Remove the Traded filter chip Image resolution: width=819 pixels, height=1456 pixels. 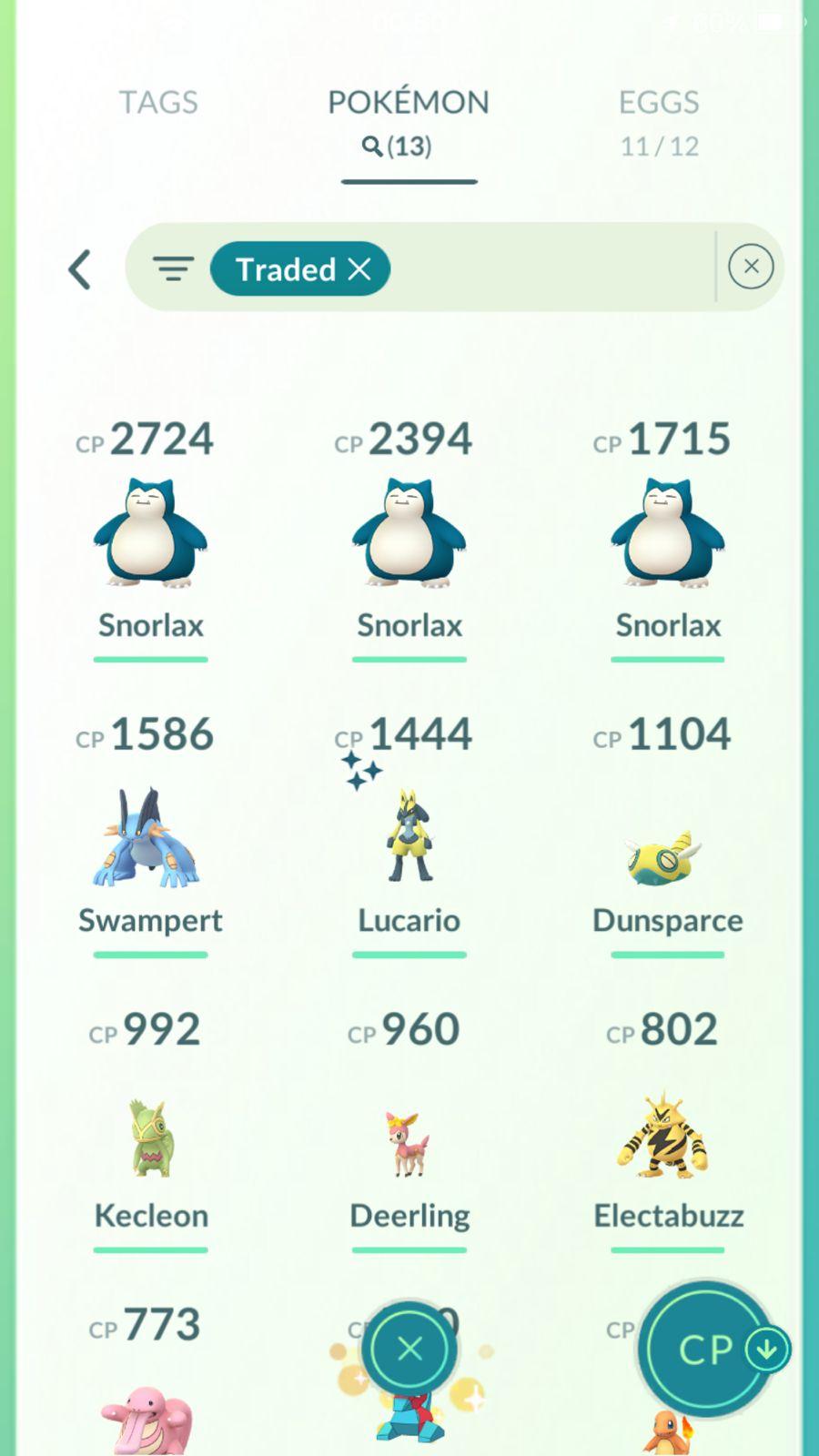click(x=359, y=268)
